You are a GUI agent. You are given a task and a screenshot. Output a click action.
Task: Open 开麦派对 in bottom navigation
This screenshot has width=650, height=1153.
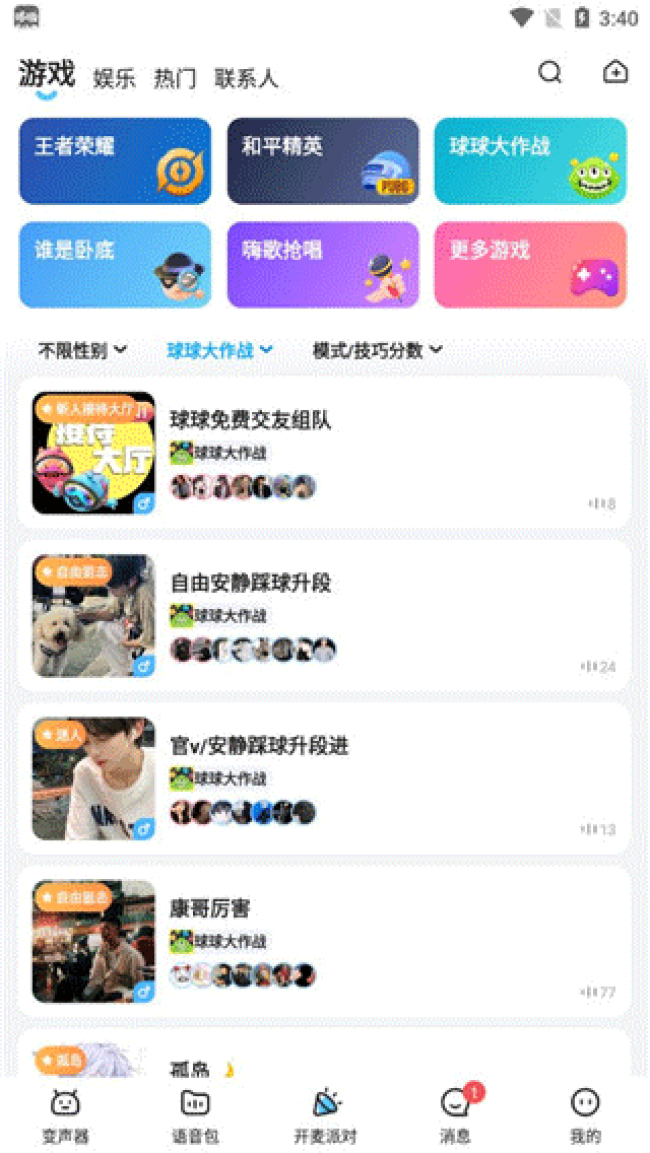pos(325,1116)
